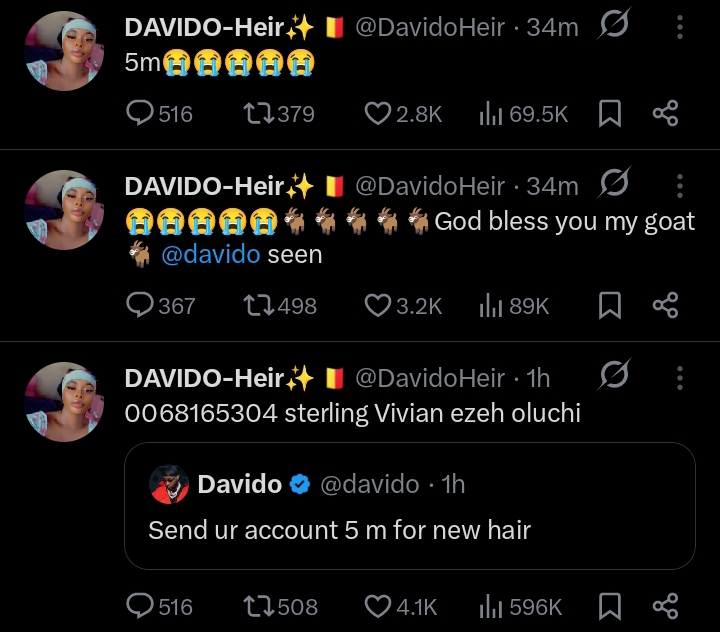
Task: Retweet the "God bless you my goat" tweet
Action: 255,305
